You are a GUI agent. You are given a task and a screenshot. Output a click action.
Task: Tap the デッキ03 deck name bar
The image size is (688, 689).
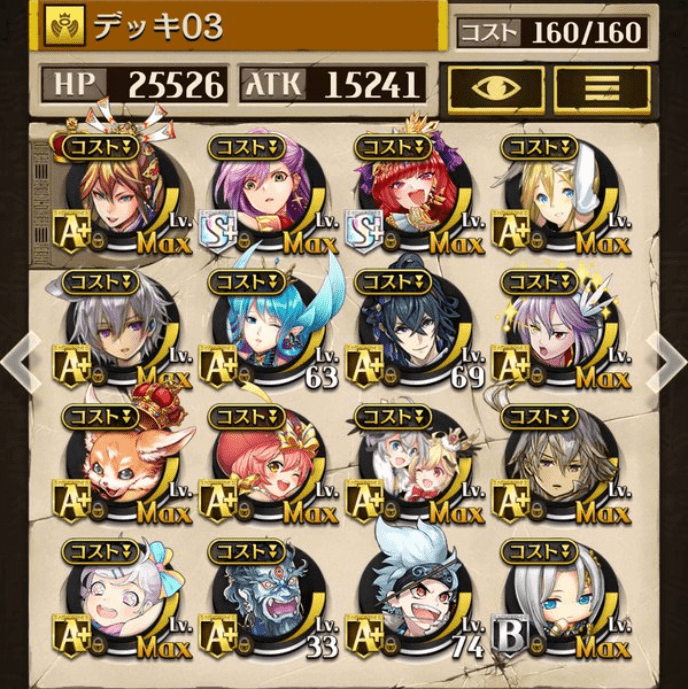pos(240,27)
